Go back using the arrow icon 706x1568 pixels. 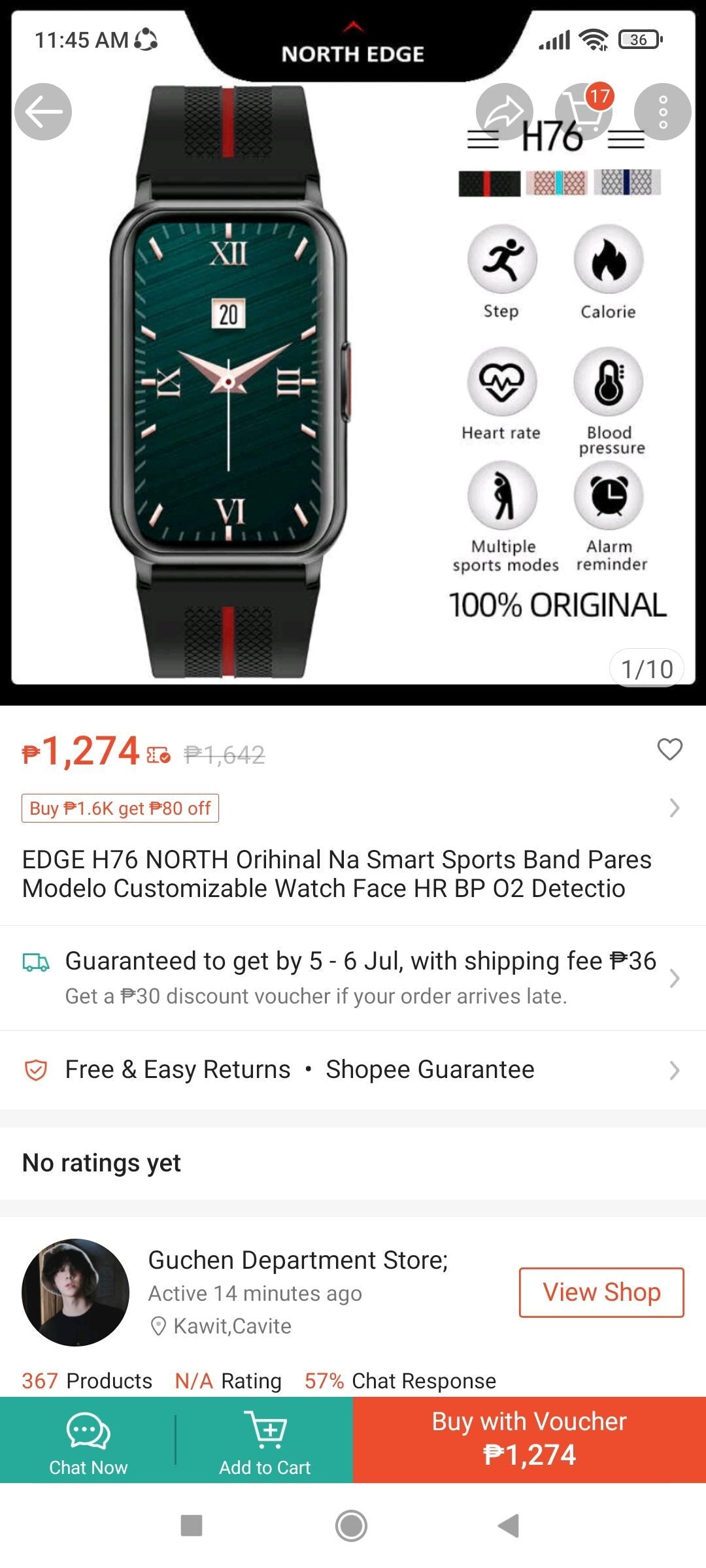(43, 112)
